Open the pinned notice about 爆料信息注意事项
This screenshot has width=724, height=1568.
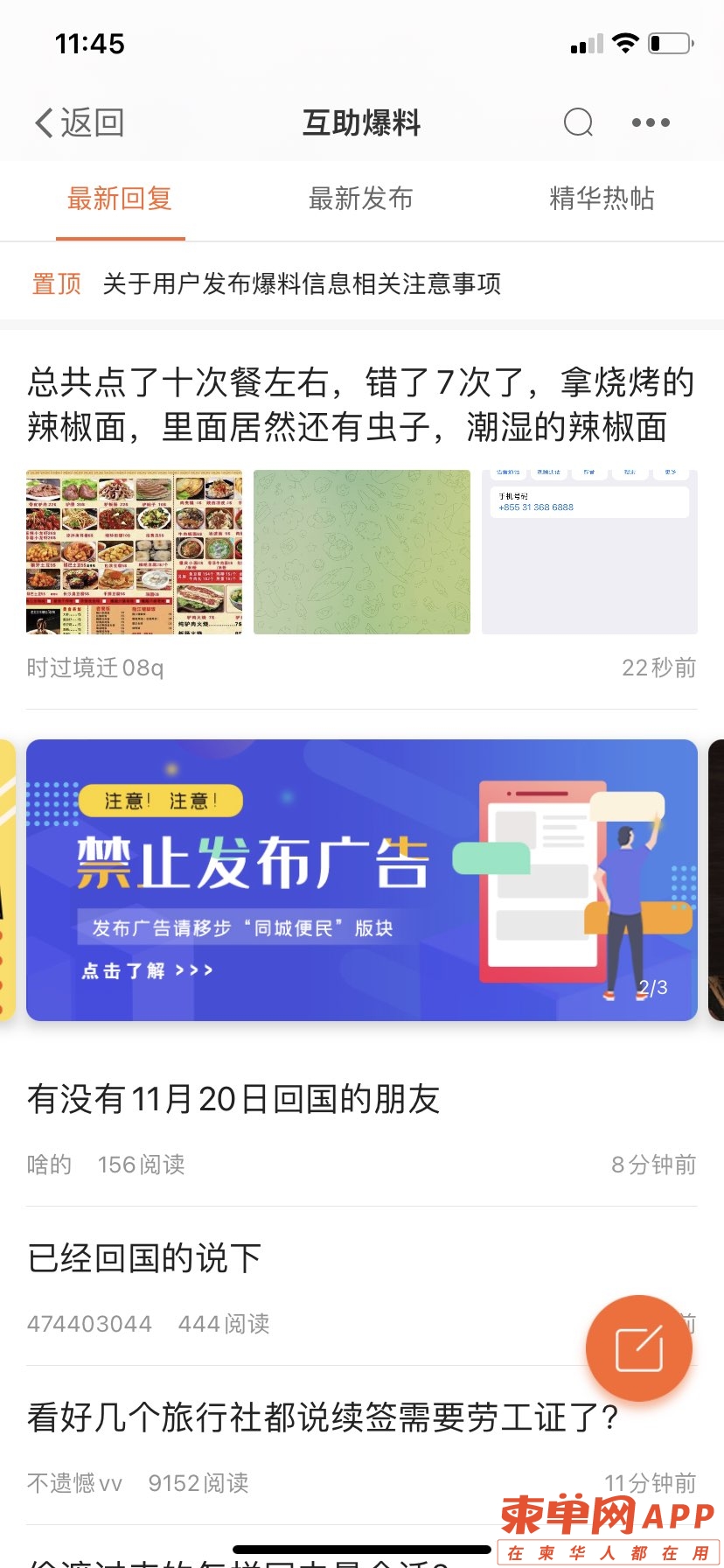302,283
